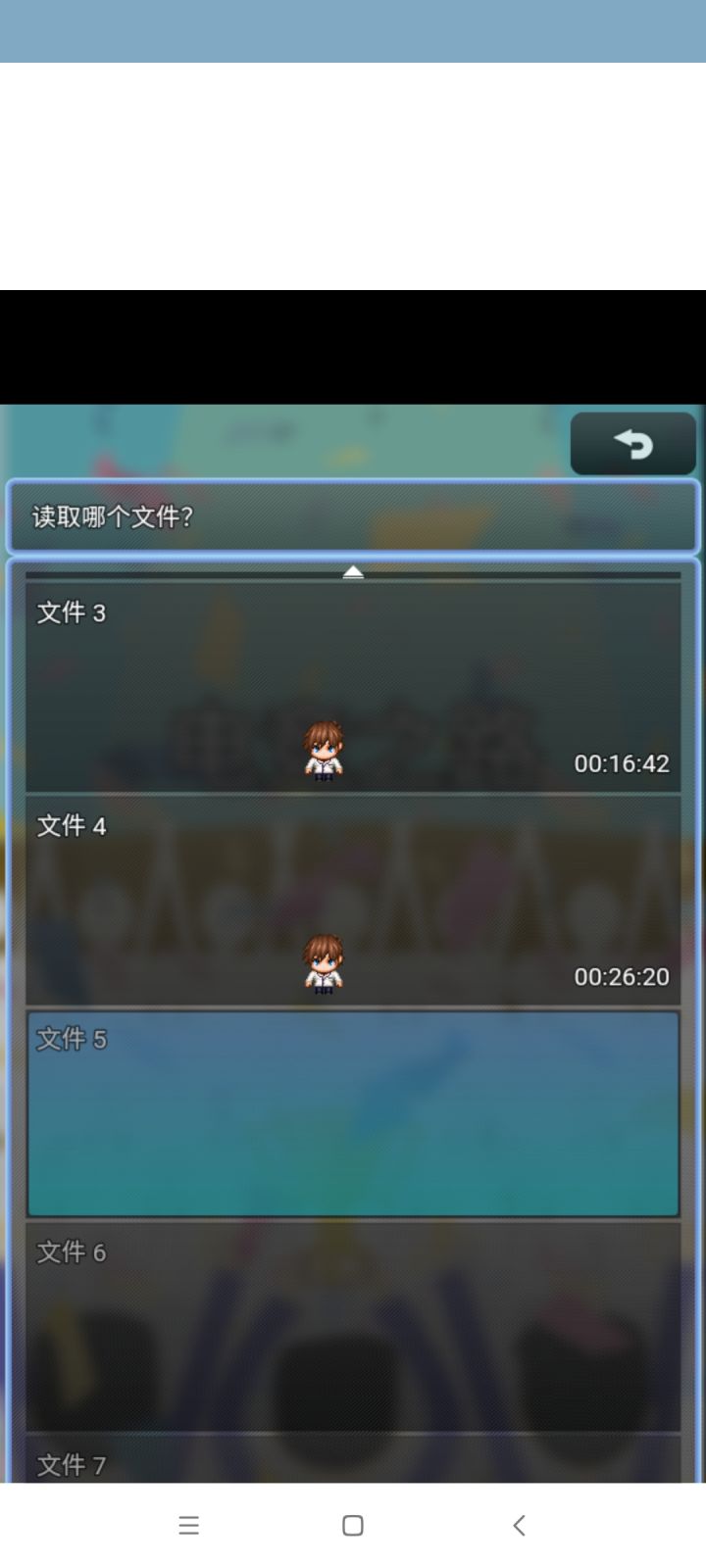Click the playtime label 00:26:20
Screen dimensions: 706x1568
tap(622, 976)
